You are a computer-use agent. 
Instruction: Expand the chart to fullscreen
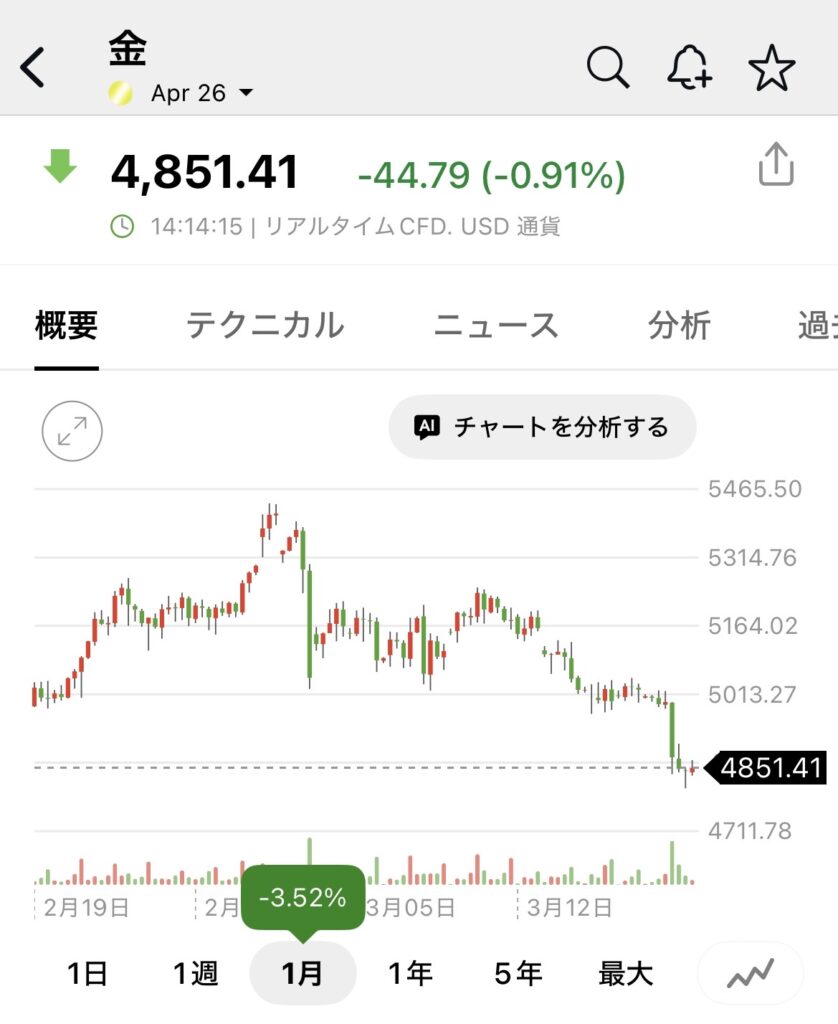(72, 431)
